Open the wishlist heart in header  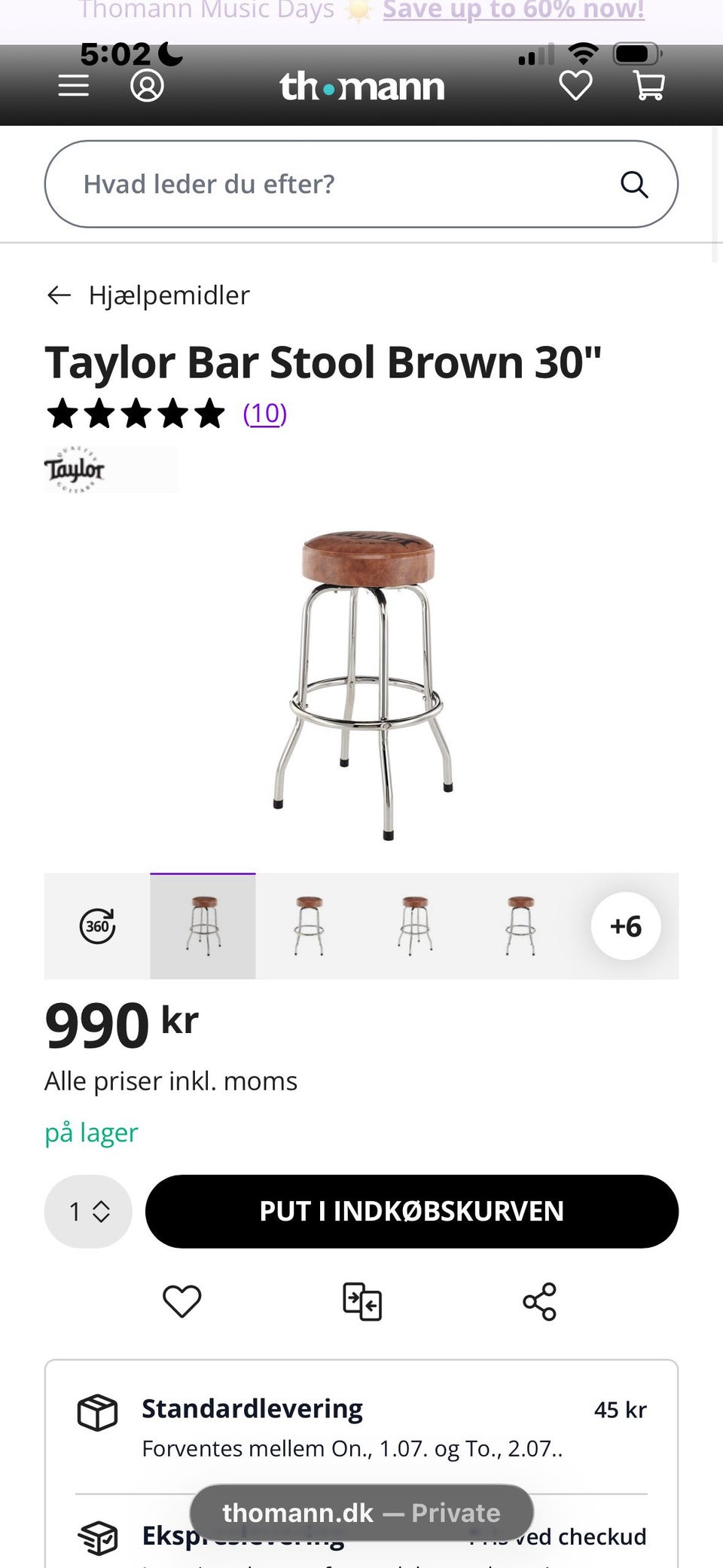click(575, 86)
